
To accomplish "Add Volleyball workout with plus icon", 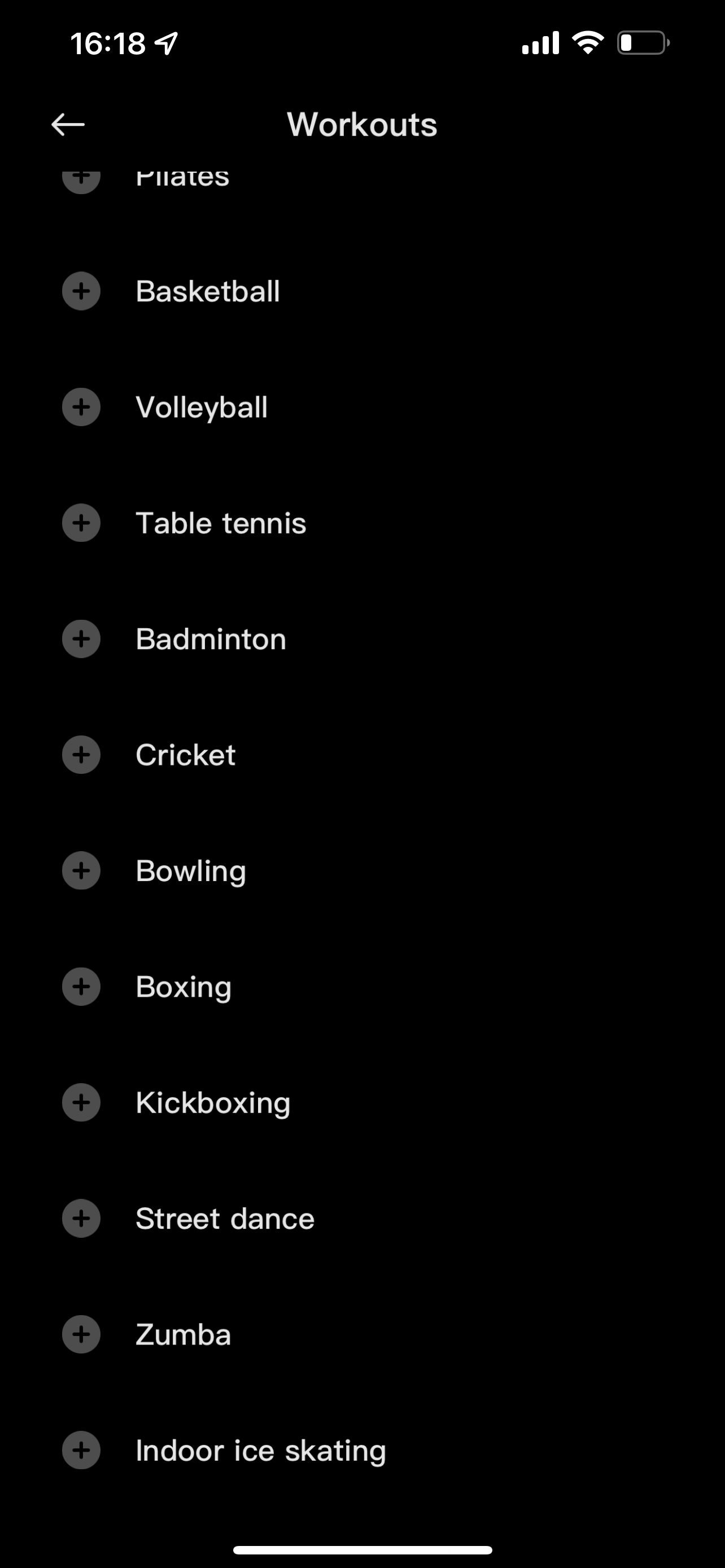I will [81, 407].
